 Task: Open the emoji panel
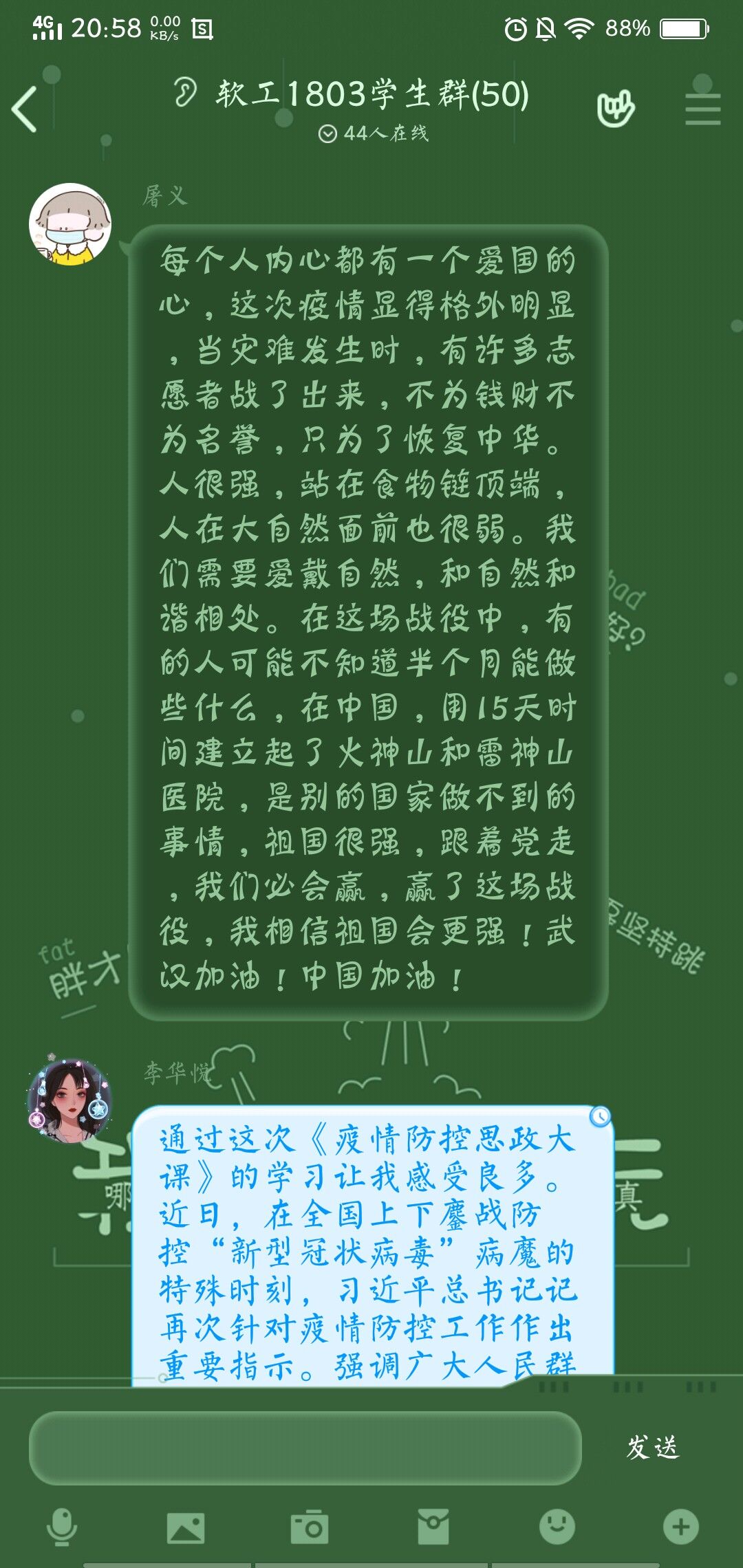click(x=557, y=1527)
